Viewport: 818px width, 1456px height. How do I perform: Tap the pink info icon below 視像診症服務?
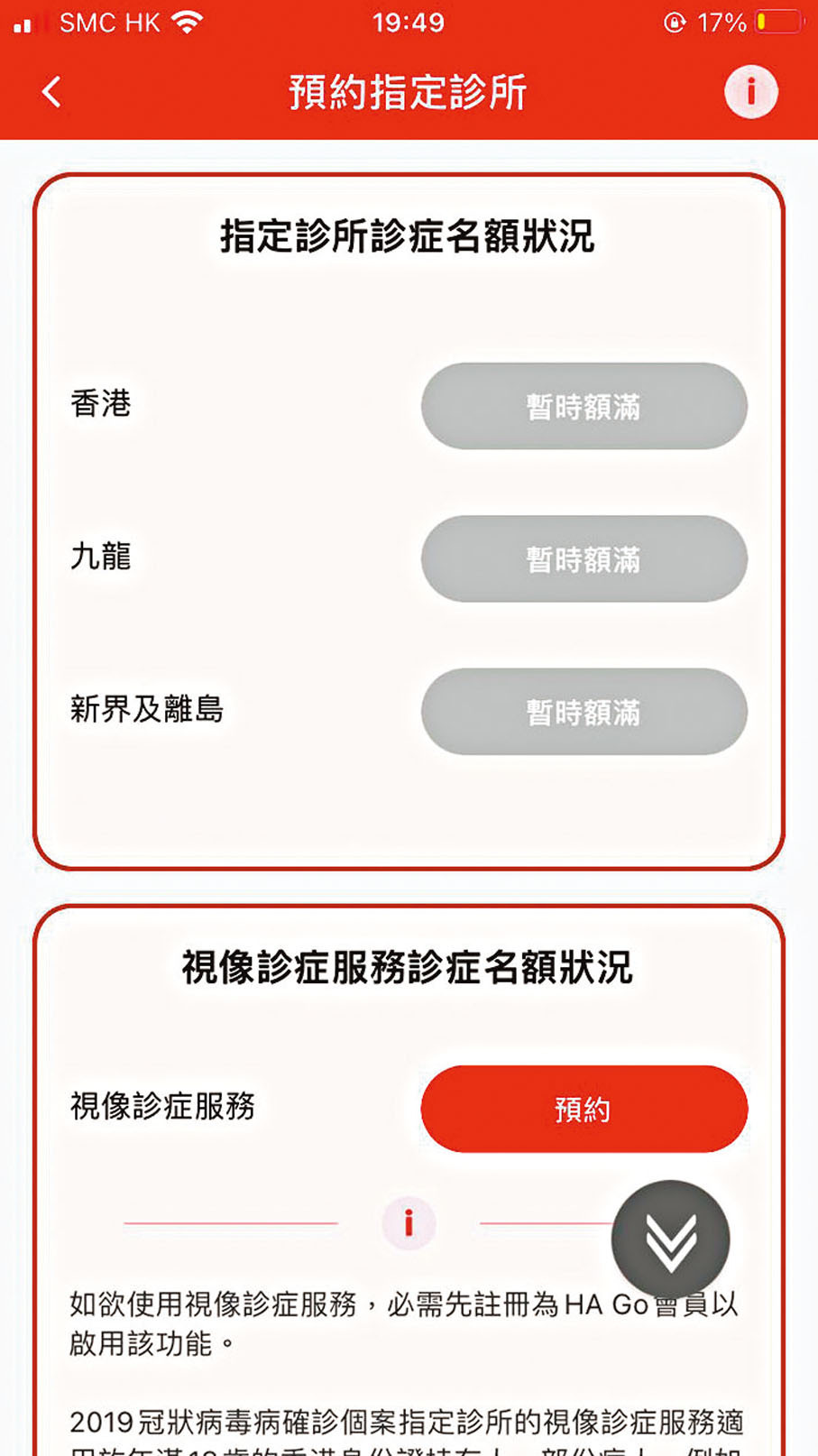pyautogui.click(x=409, y=1223)
